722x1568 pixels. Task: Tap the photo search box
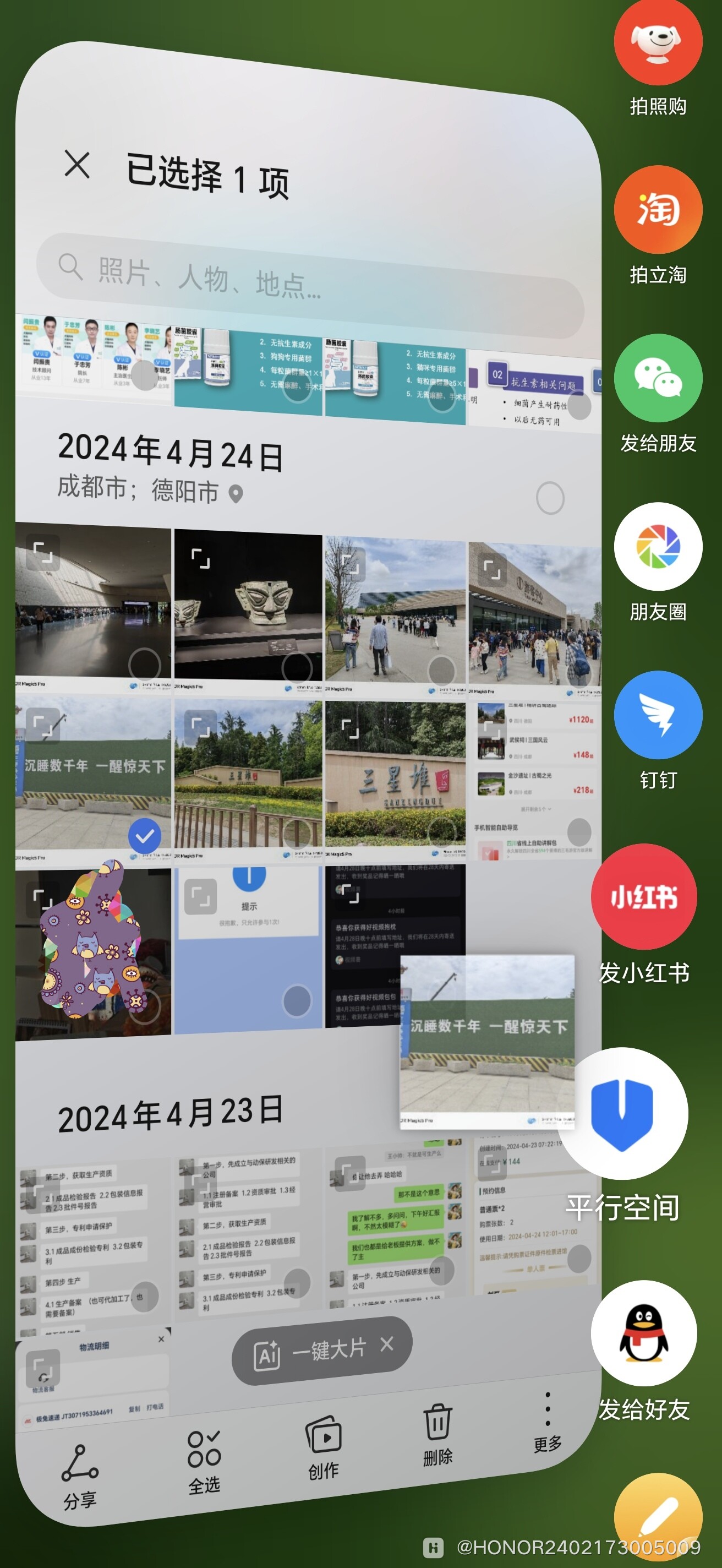(x=310, y=284)
